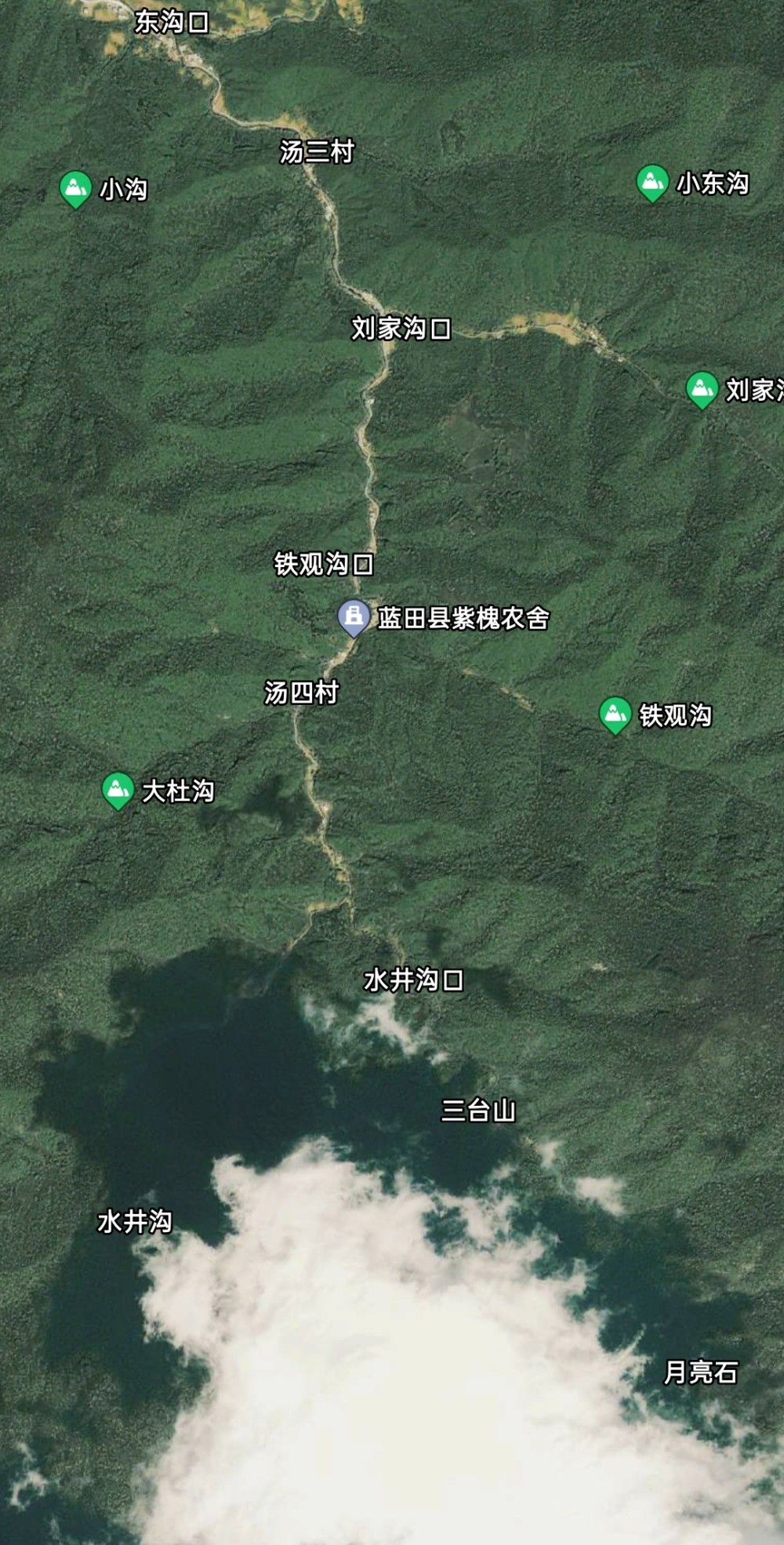Click the 东沟口 place label
784x1545 pixels.
[x=174, y=20]
